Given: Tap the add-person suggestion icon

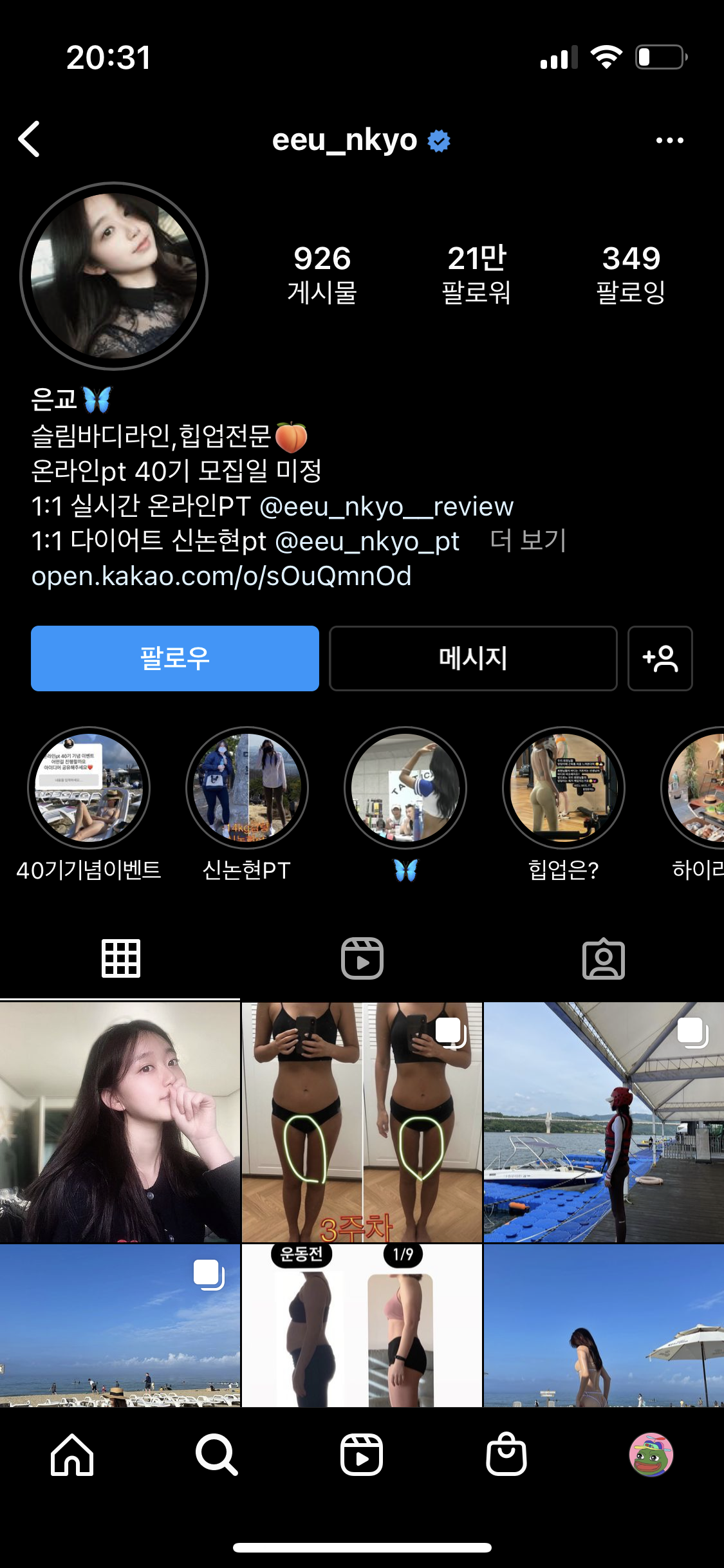Looking at the screenshot, I should tap(660, 658).
